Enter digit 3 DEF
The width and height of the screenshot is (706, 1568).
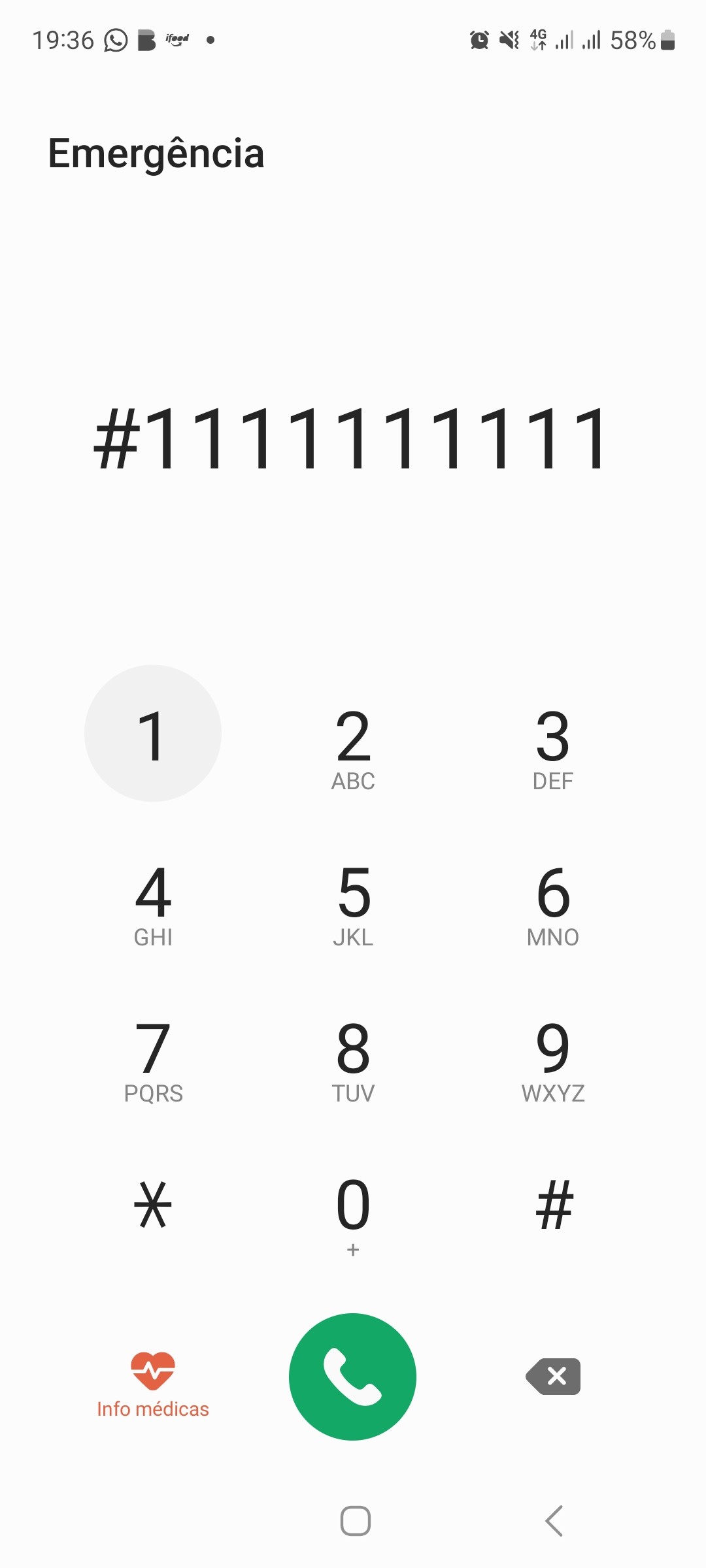[553, 748]
